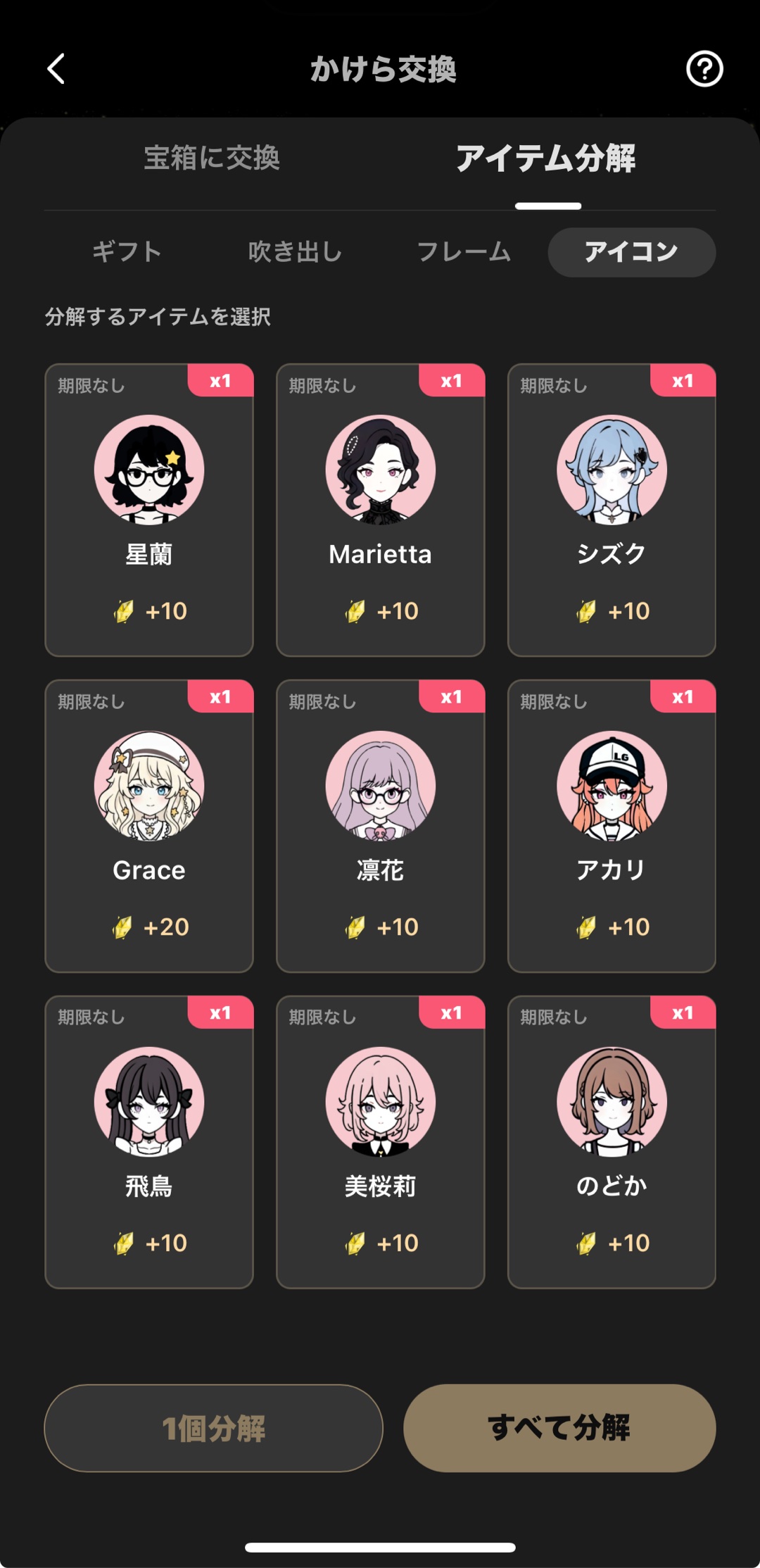Open the help question mark icon
760x1568 pixels.
pyautogui.click(x=704, y=69)
